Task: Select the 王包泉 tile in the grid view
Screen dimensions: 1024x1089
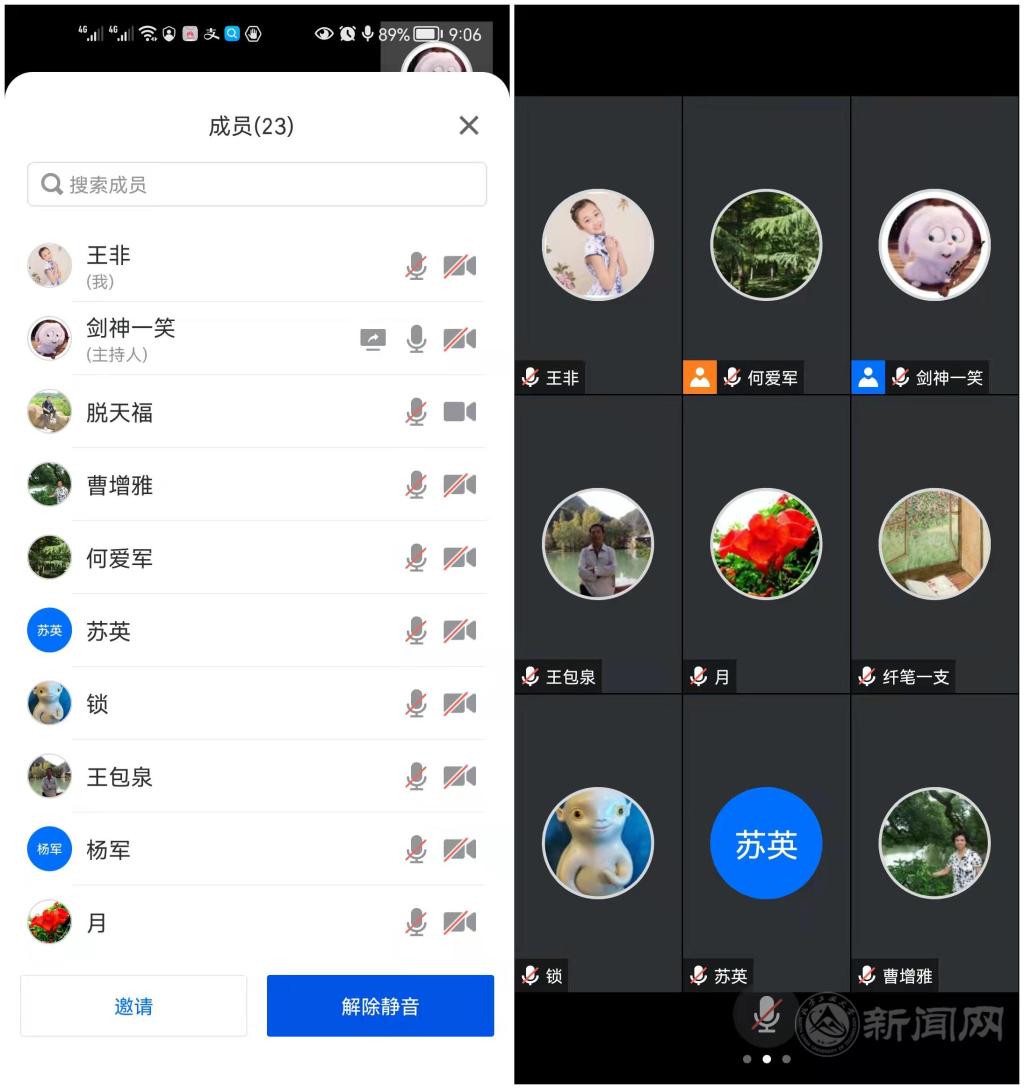Action: [x=598, y=544]
